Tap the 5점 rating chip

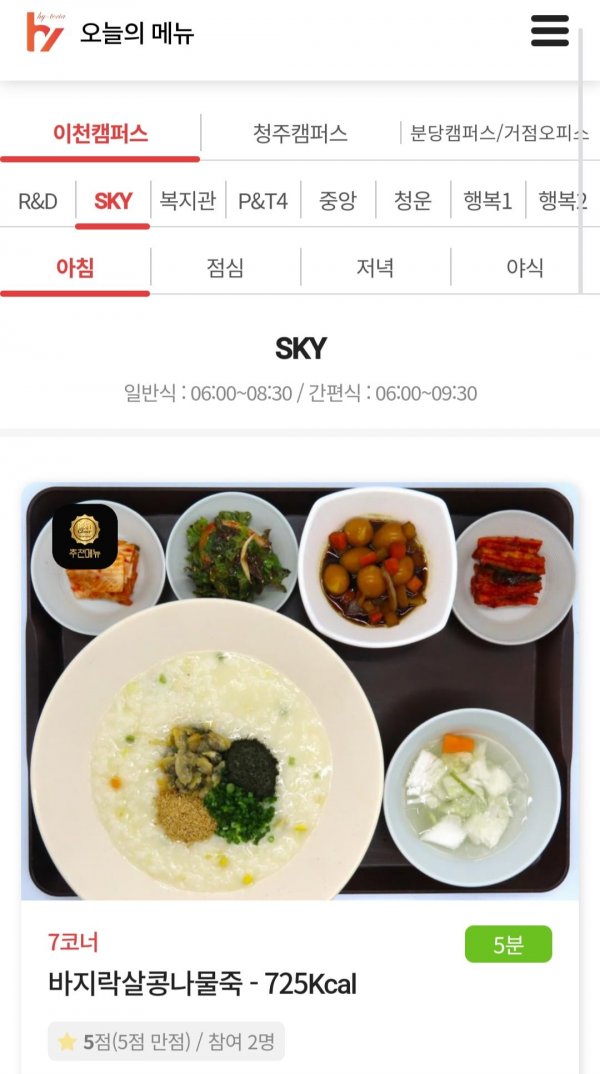(166, 1042)
